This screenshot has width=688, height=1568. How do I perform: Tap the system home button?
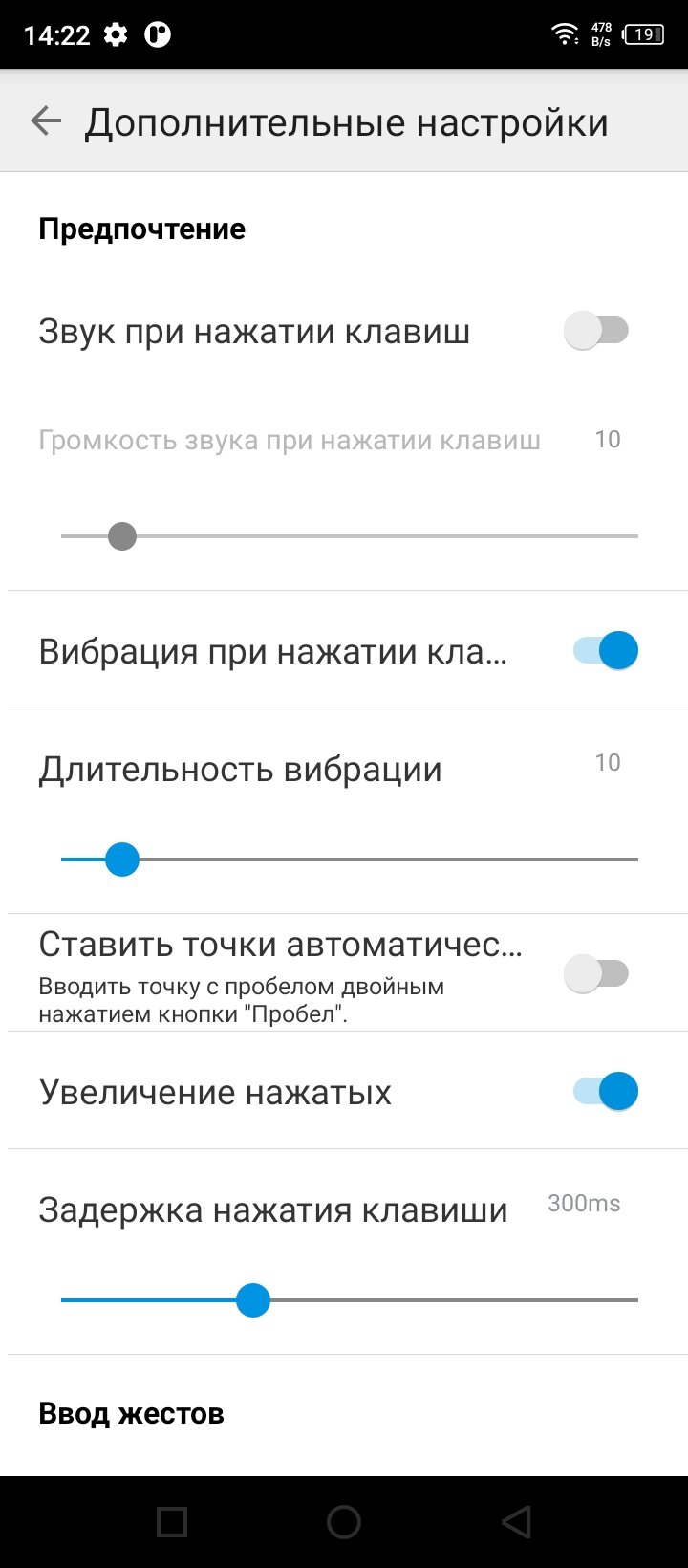click(344, 1522)
